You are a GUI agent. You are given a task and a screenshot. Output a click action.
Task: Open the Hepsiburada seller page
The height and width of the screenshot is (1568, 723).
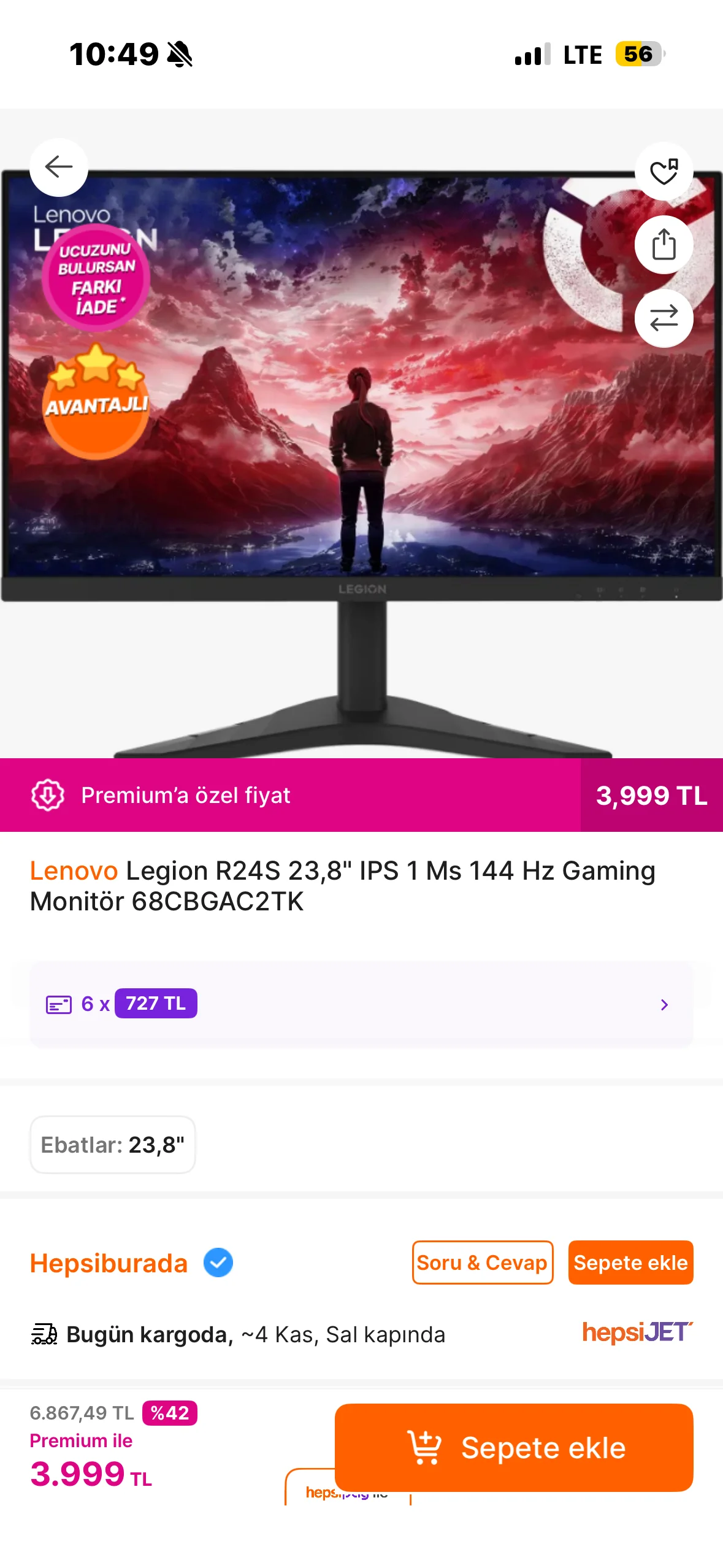pos(109,1264)
